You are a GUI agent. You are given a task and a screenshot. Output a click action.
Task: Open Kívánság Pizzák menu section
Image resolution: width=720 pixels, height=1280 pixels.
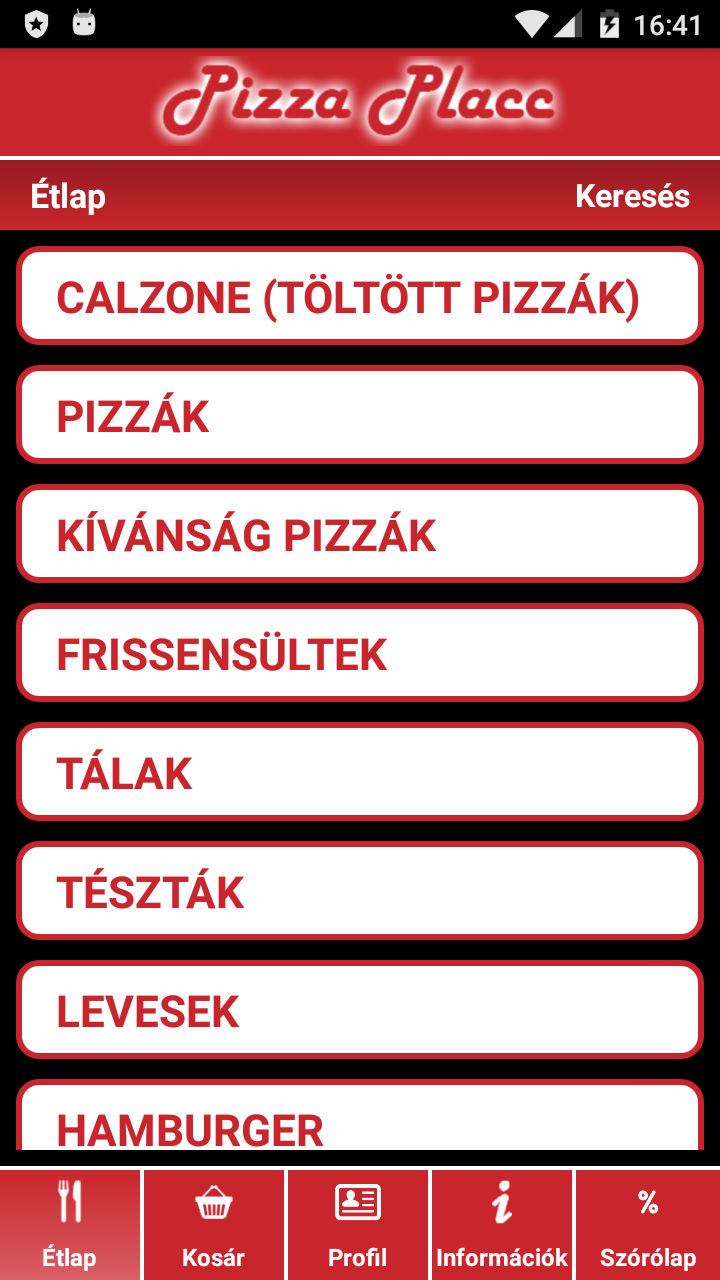[x=360, y=535]
